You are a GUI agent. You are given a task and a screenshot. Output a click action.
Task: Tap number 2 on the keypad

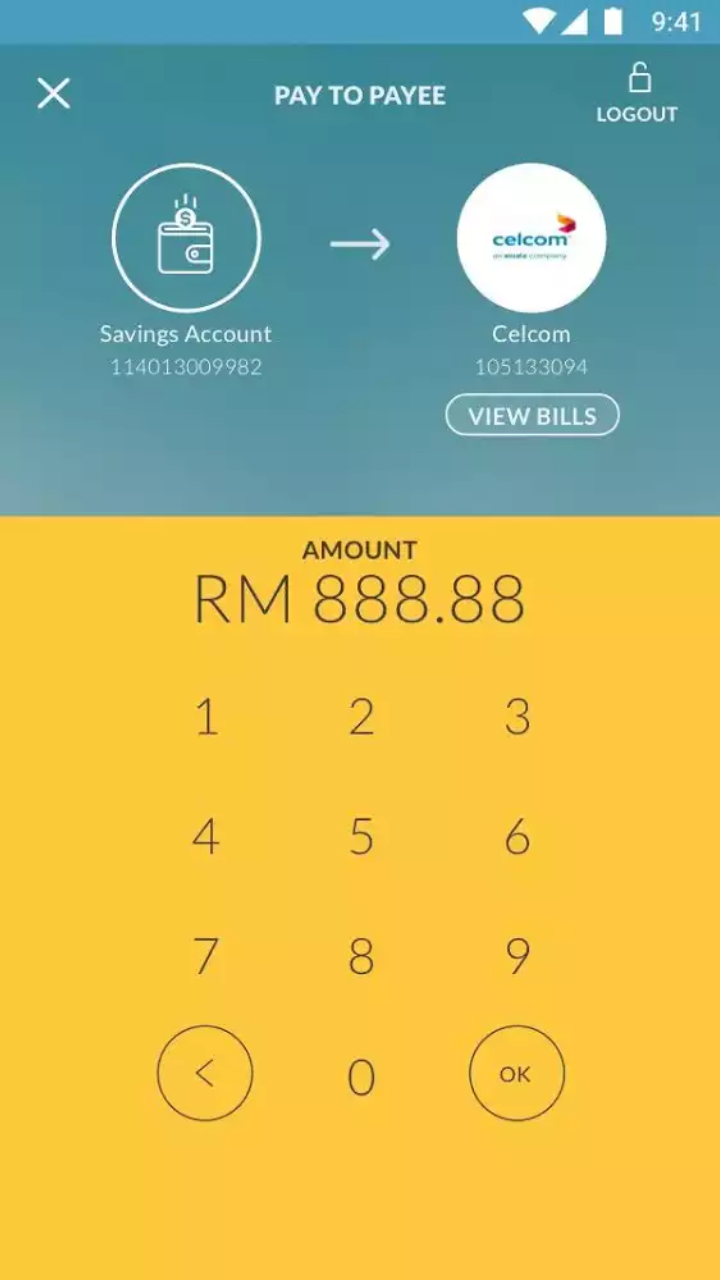pos(361,717)
